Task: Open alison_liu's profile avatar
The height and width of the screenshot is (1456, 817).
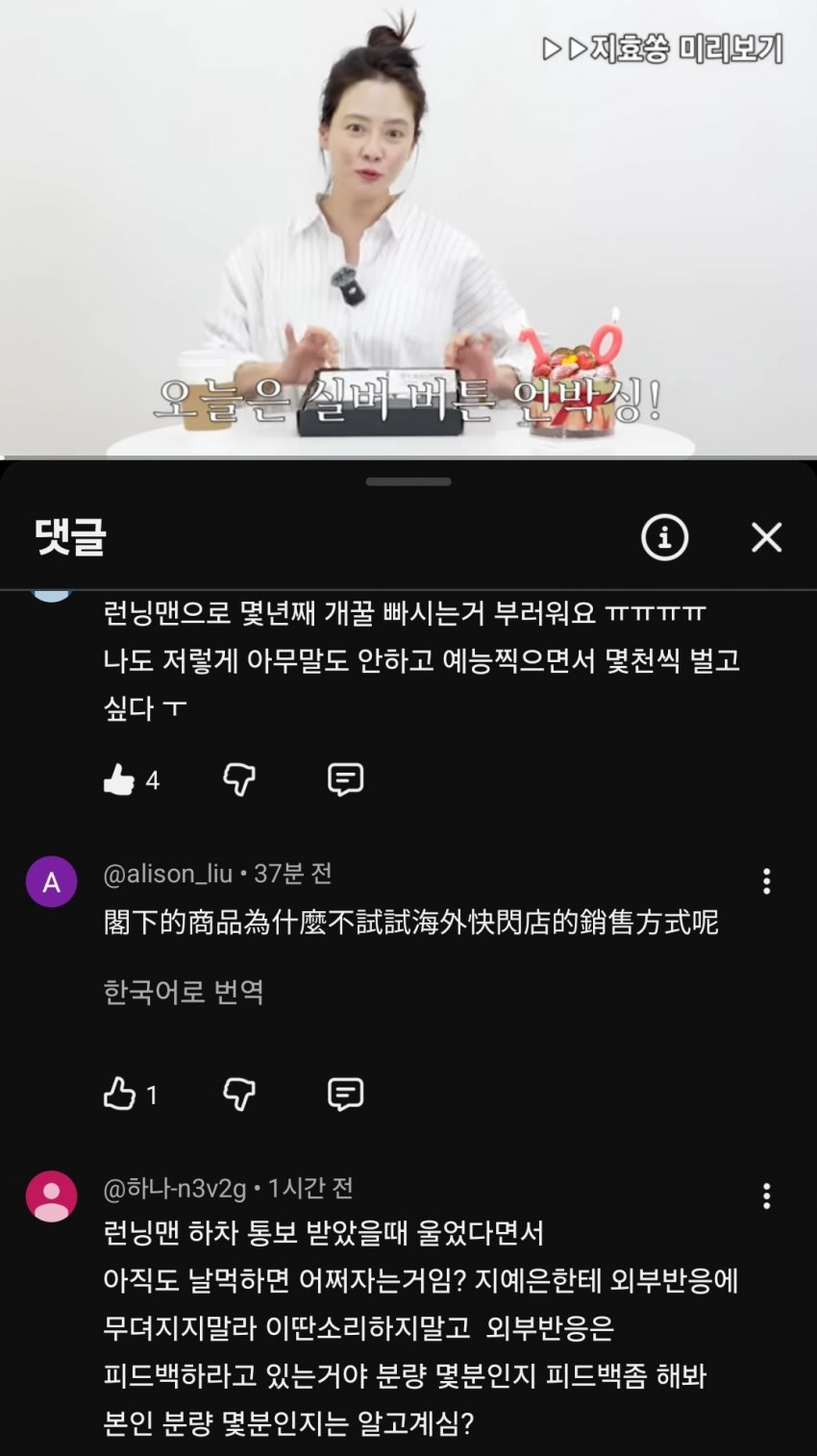Action: click(51, 881)
